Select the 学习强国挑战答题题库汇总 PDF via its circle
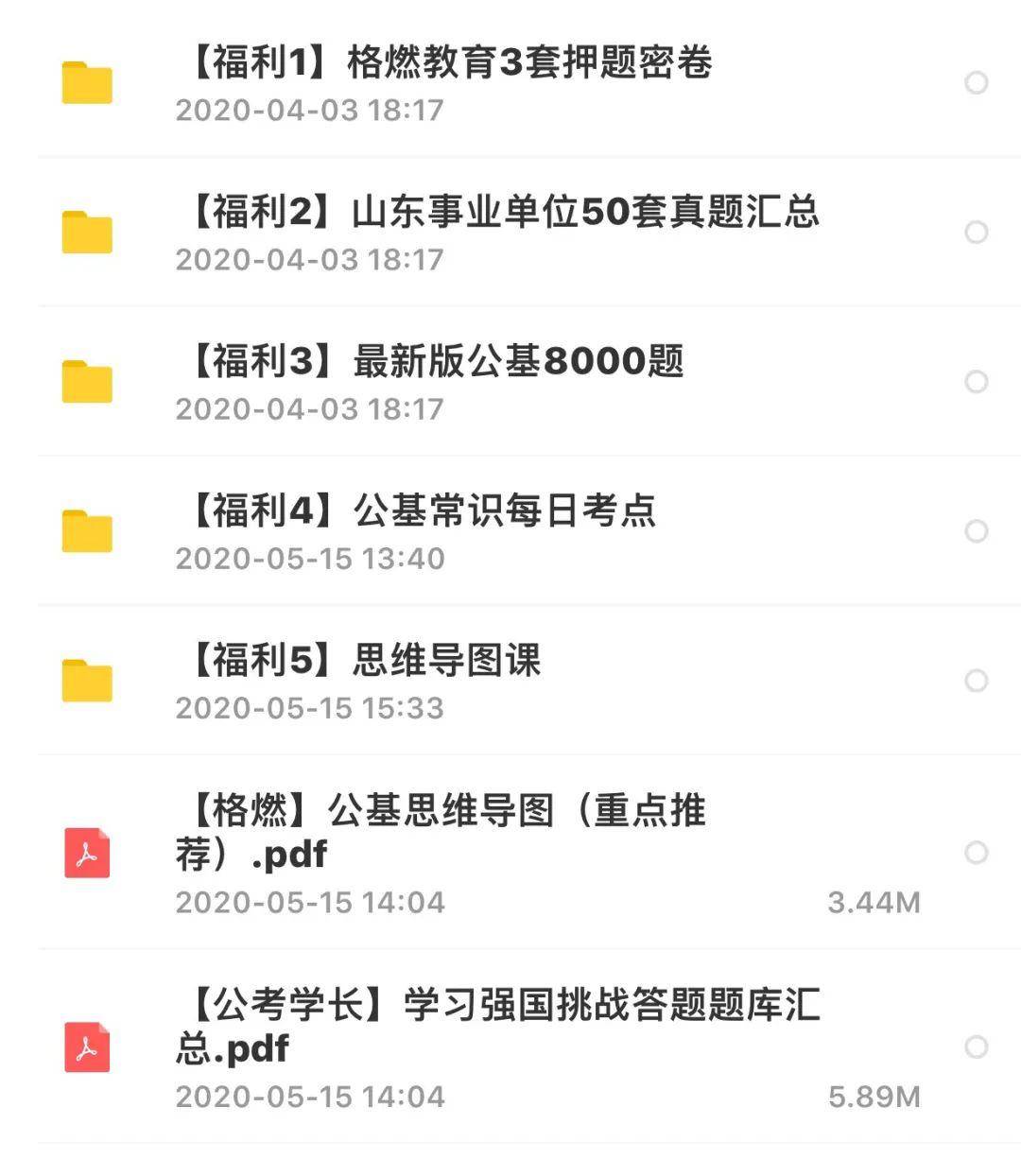 [x=976, y=1047]
